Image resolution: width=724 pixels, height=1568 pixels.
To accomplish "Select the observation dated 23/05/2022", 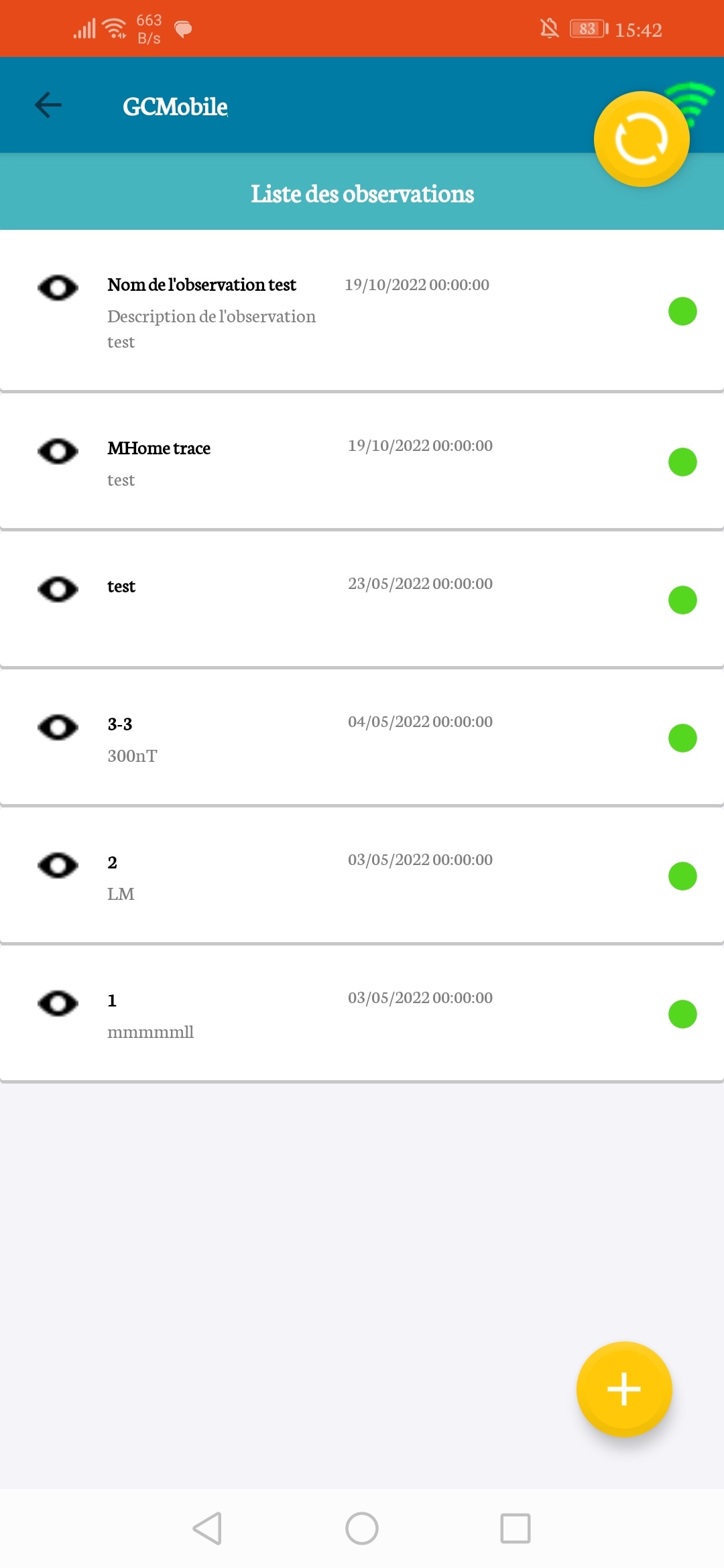I will 362,600.
